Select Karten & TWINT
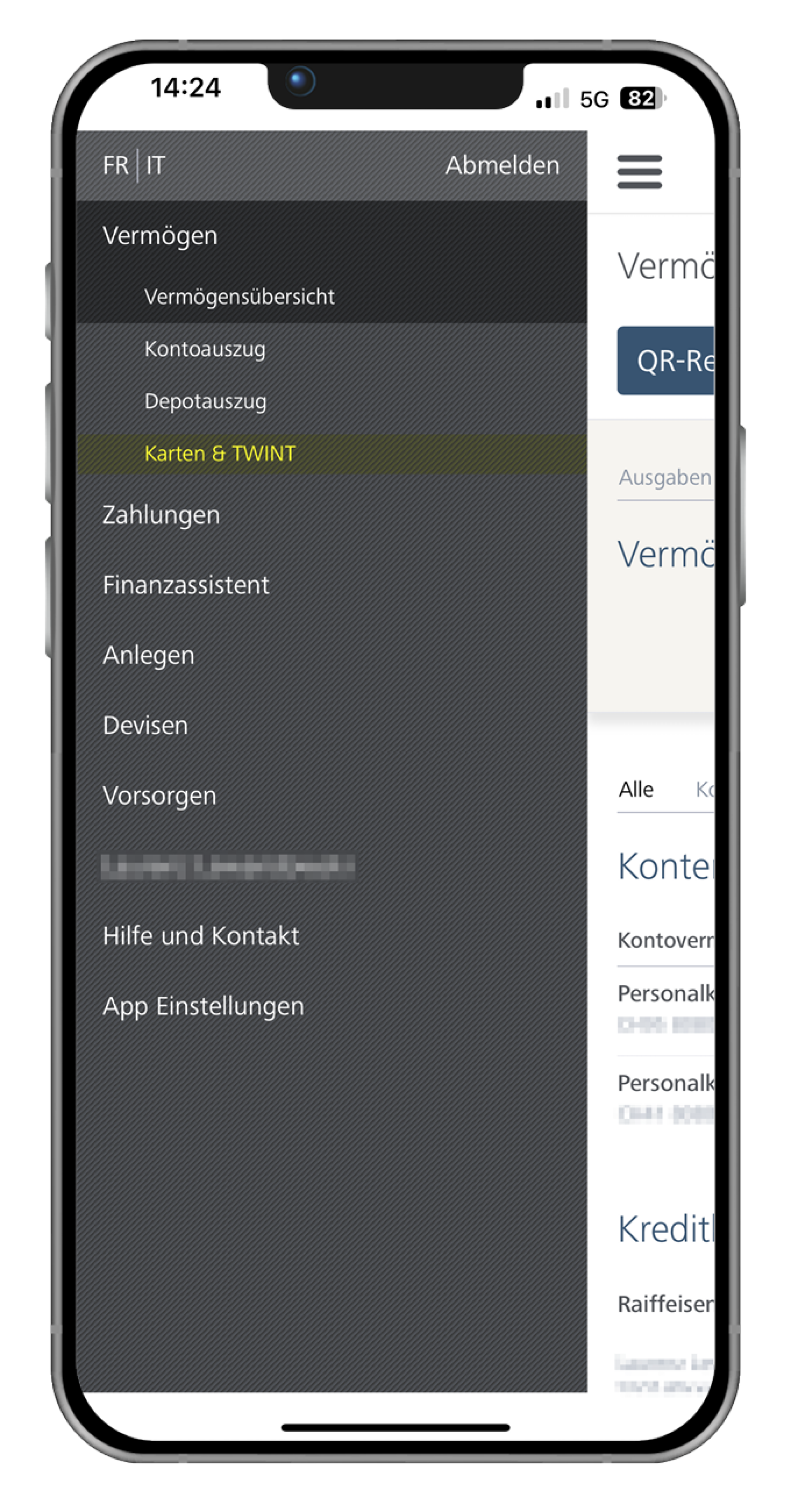This screenshot has height=1512, width=791. [220, 454]
